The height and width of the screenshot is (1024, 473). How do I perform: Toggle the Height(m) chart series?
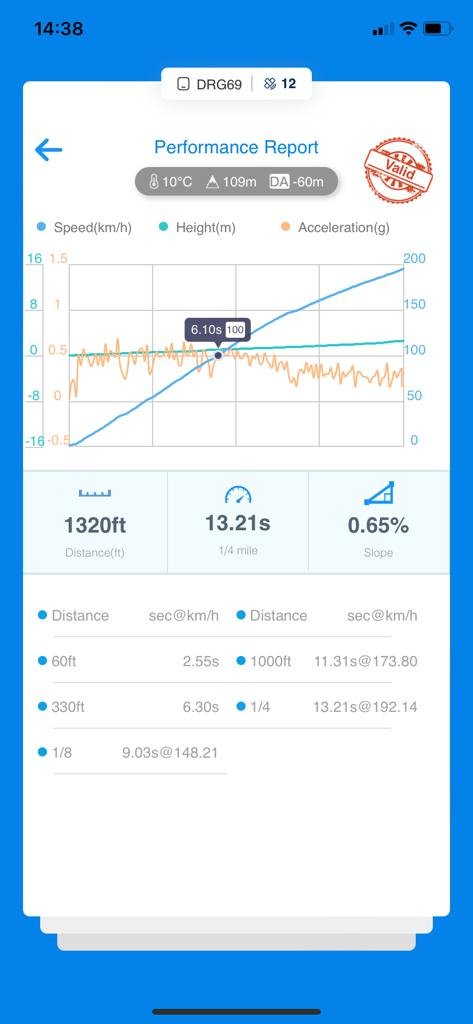(197, 227)
